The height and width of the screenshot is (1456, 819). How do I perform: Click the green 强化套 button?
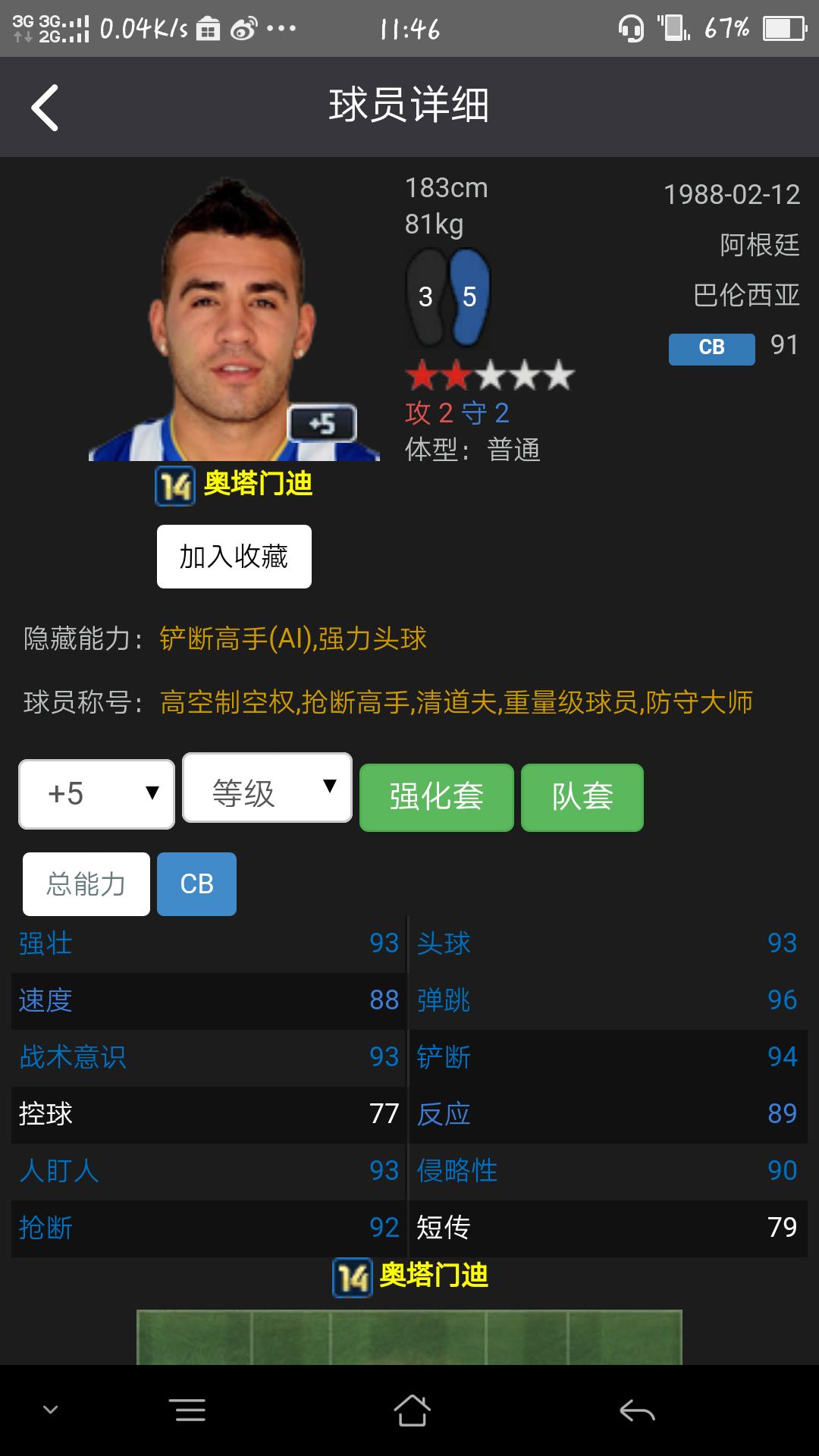click(437, 797)
